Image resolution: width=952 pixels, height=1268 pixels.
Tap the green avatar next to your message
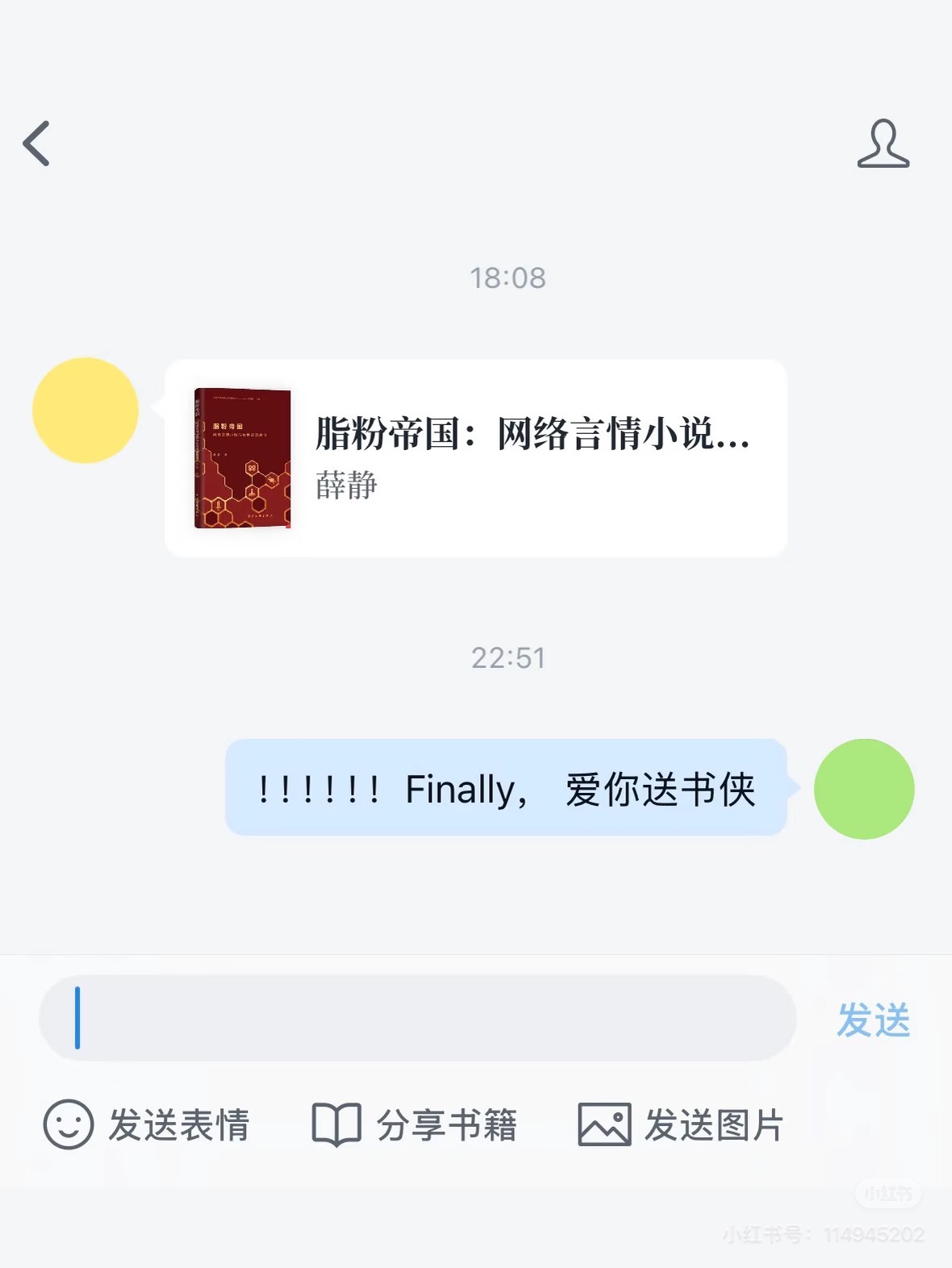[x=864, y=789]
